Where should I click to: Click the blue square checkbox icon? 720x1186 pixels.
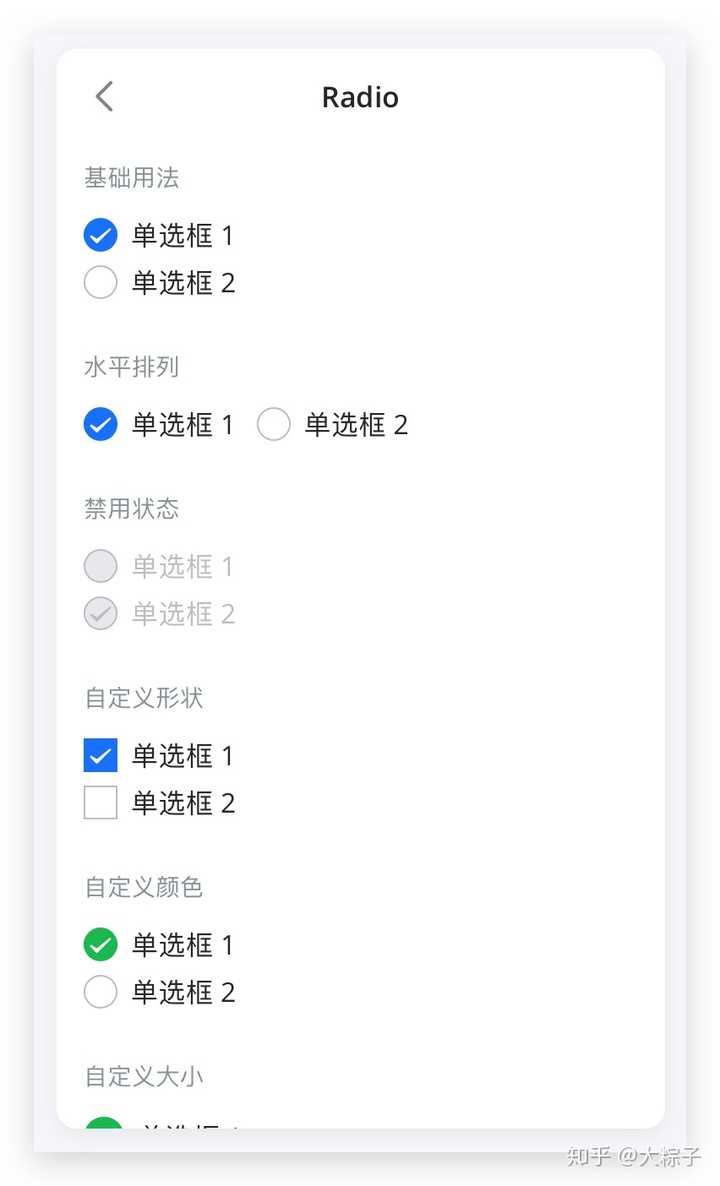[100, 756]
